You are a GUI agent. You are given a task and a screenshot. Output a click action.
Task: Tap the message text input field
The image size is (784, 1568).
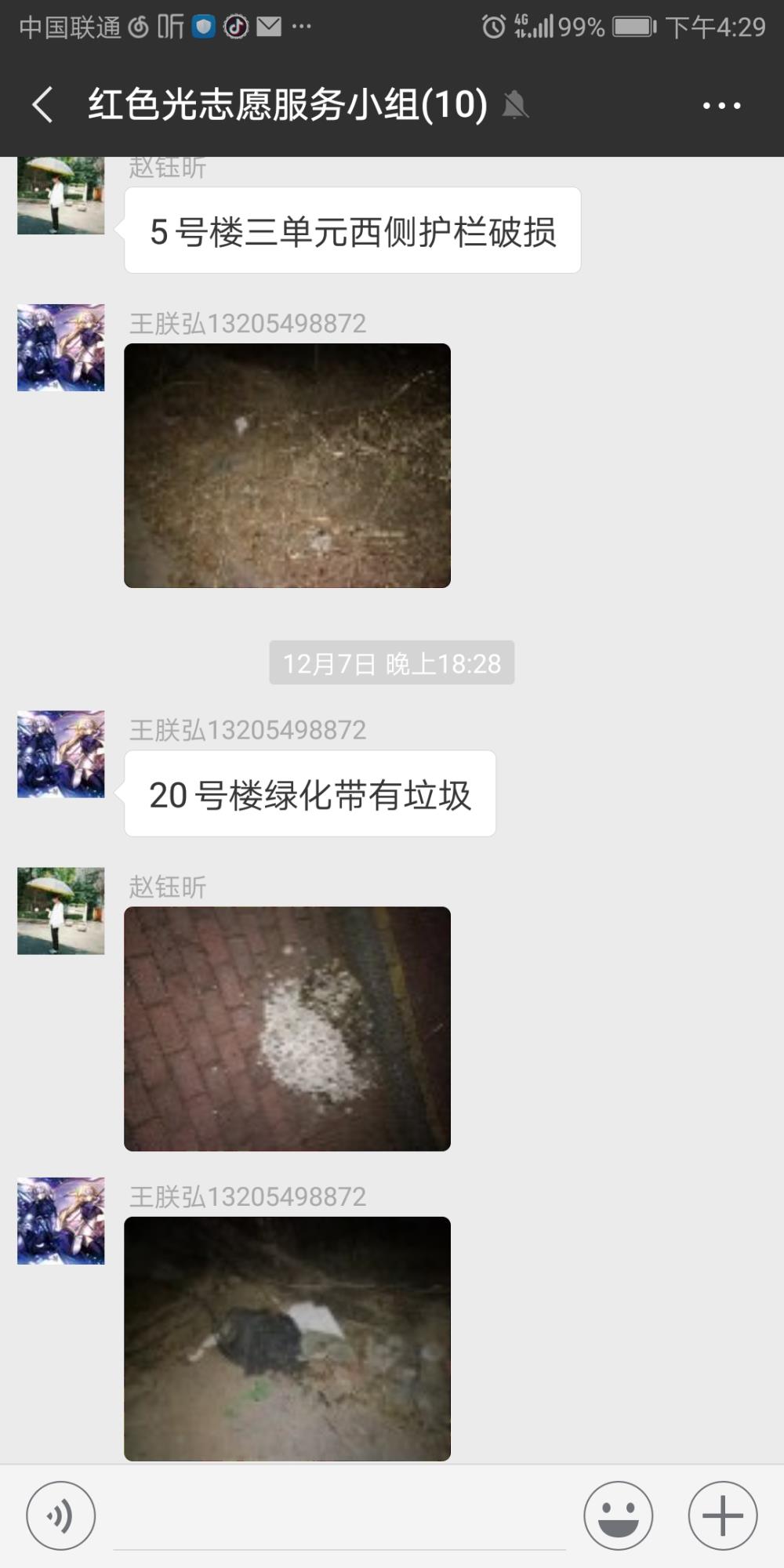click(339, 1517)
